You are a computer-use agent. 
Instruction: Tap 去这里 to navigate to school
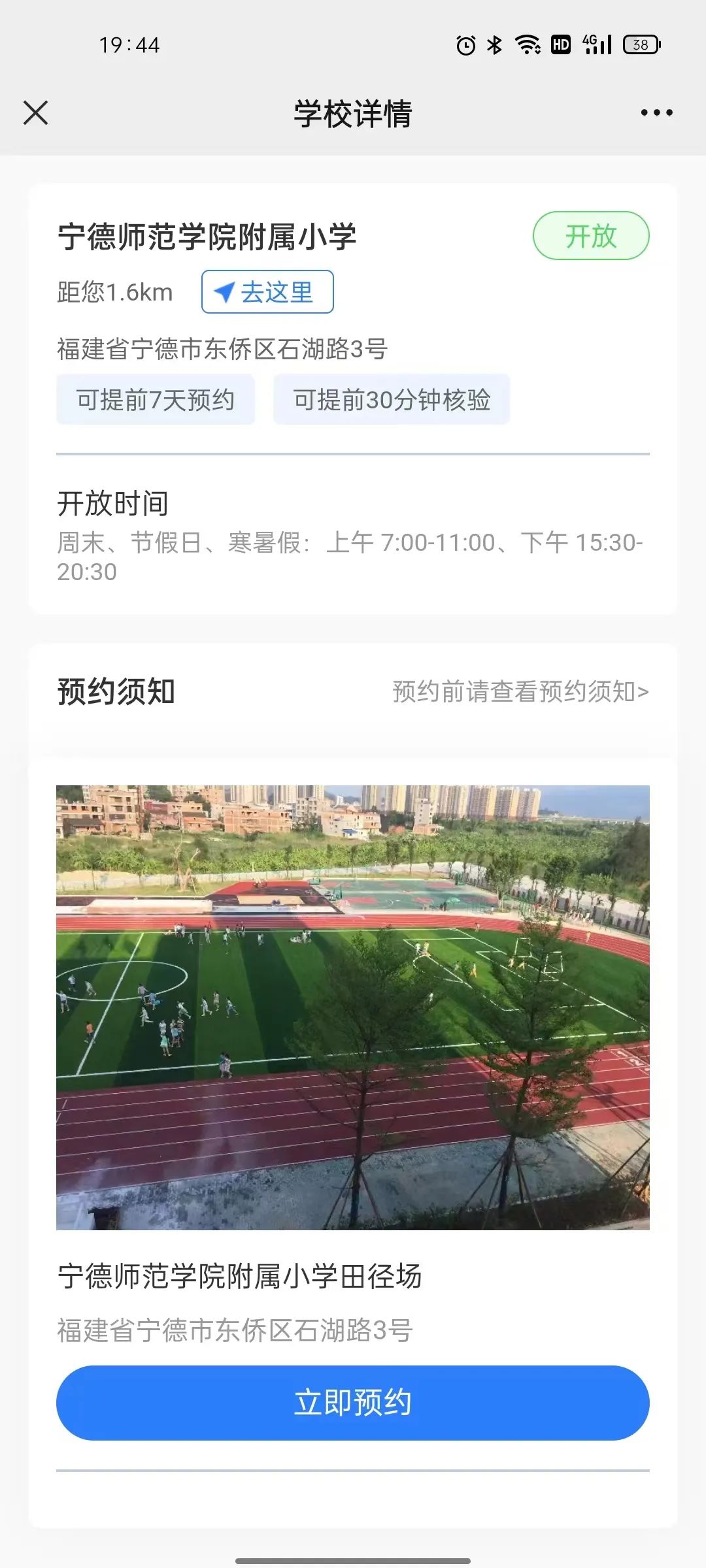click(x=267, y=292)
